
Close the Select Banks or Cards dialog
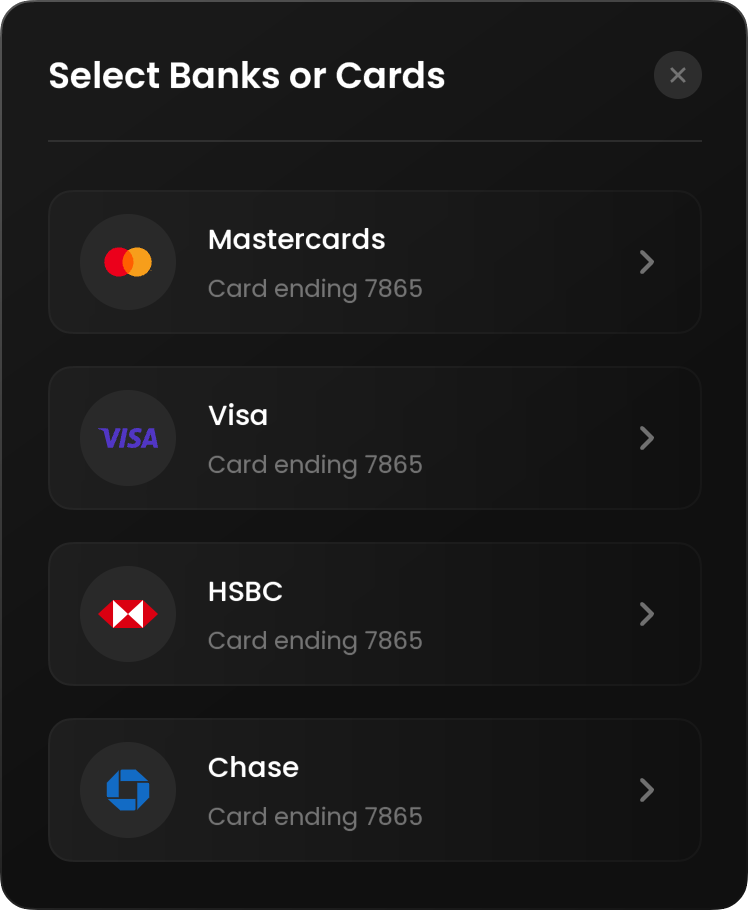[677, 75]
